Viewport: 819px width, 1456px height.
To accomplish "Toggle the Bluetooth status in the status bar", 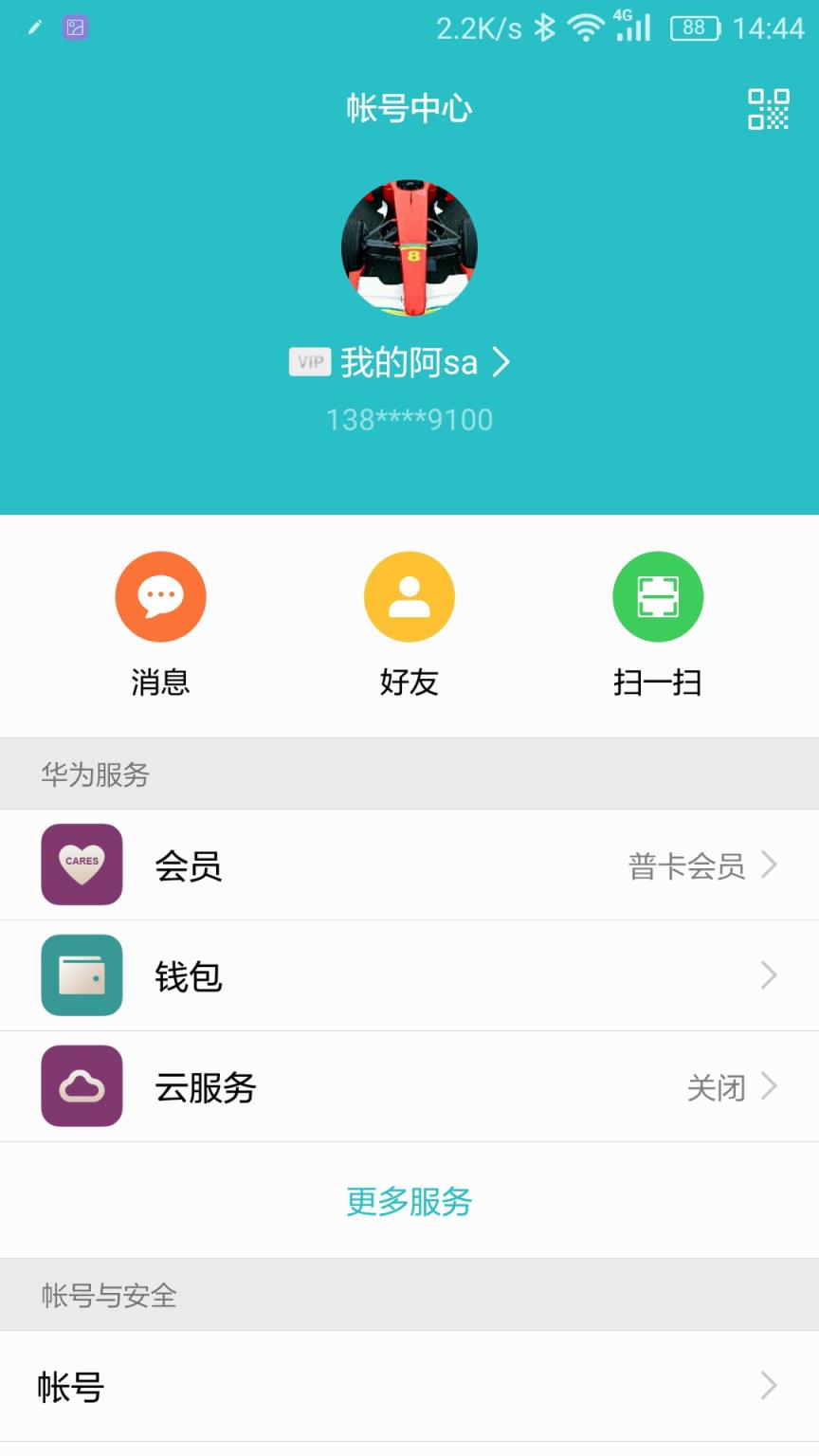I will (545, 27).
